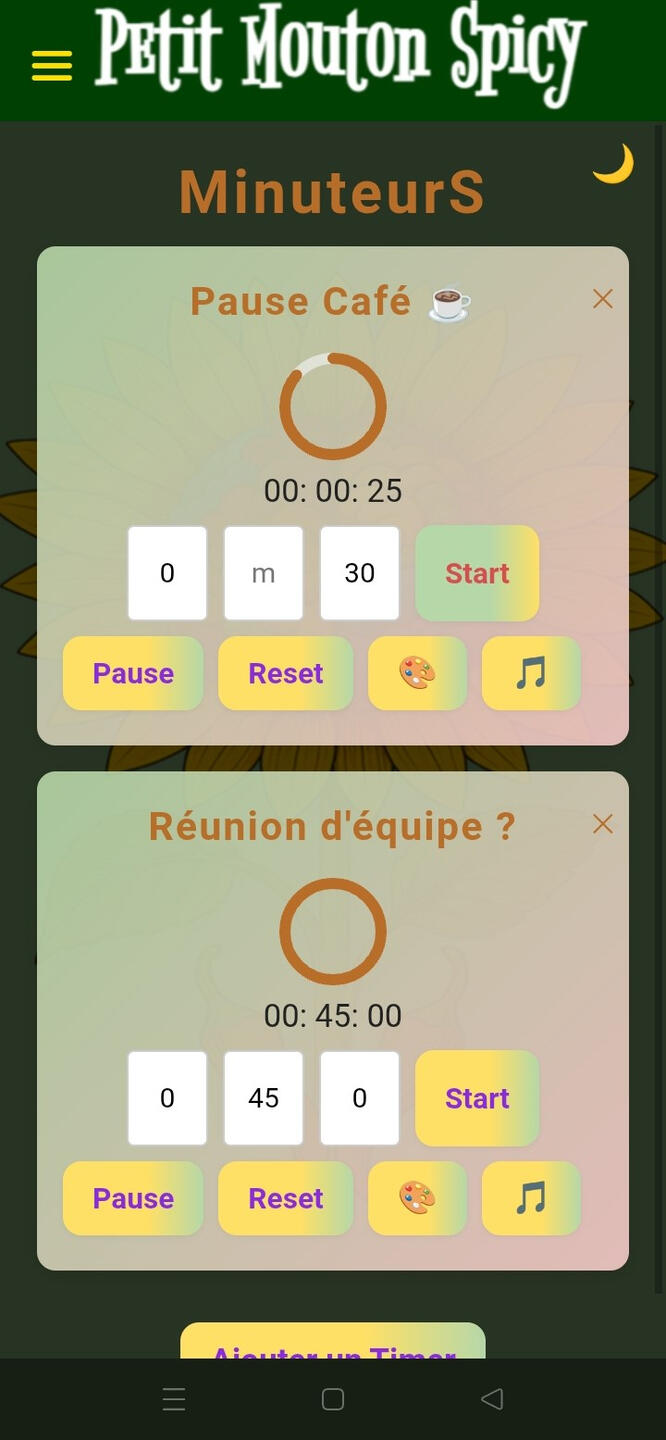Image resolution: width=666 pixels, height=1440 pixels.
Task: Tap the hours field in Pause Café
Action: [x=167, y=573]
